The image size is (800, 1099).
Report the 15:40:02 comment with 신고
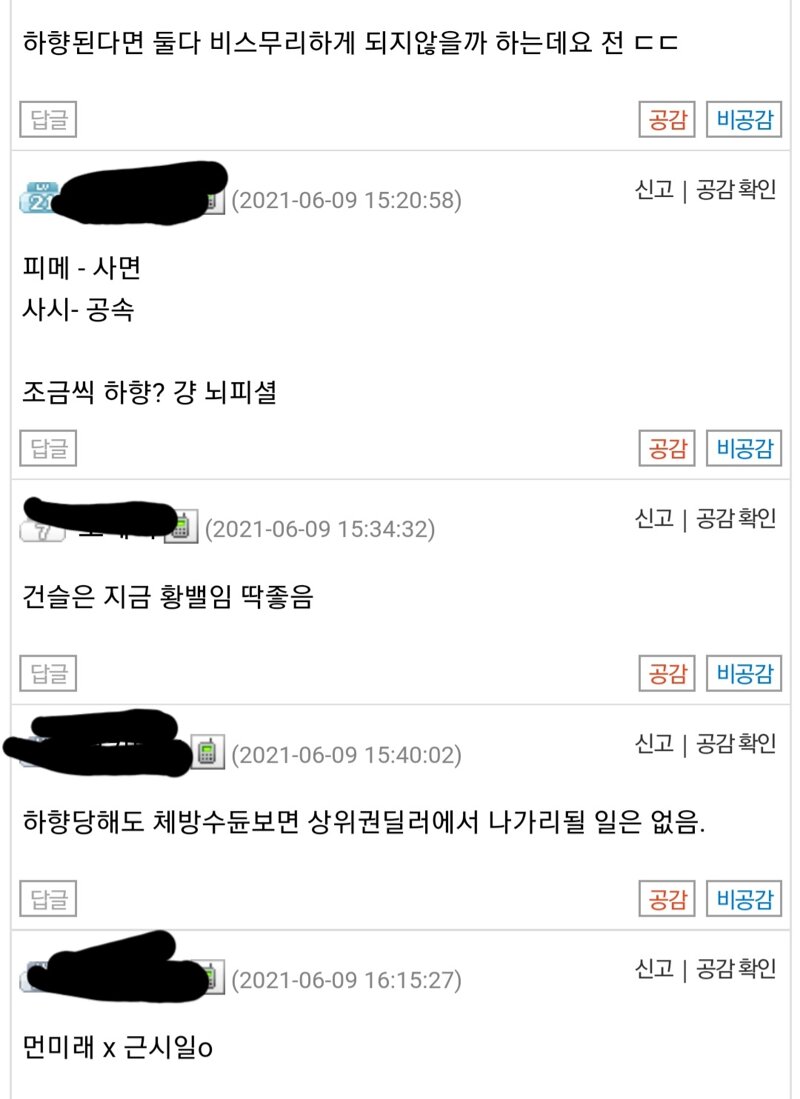click(x=654, y=744)
